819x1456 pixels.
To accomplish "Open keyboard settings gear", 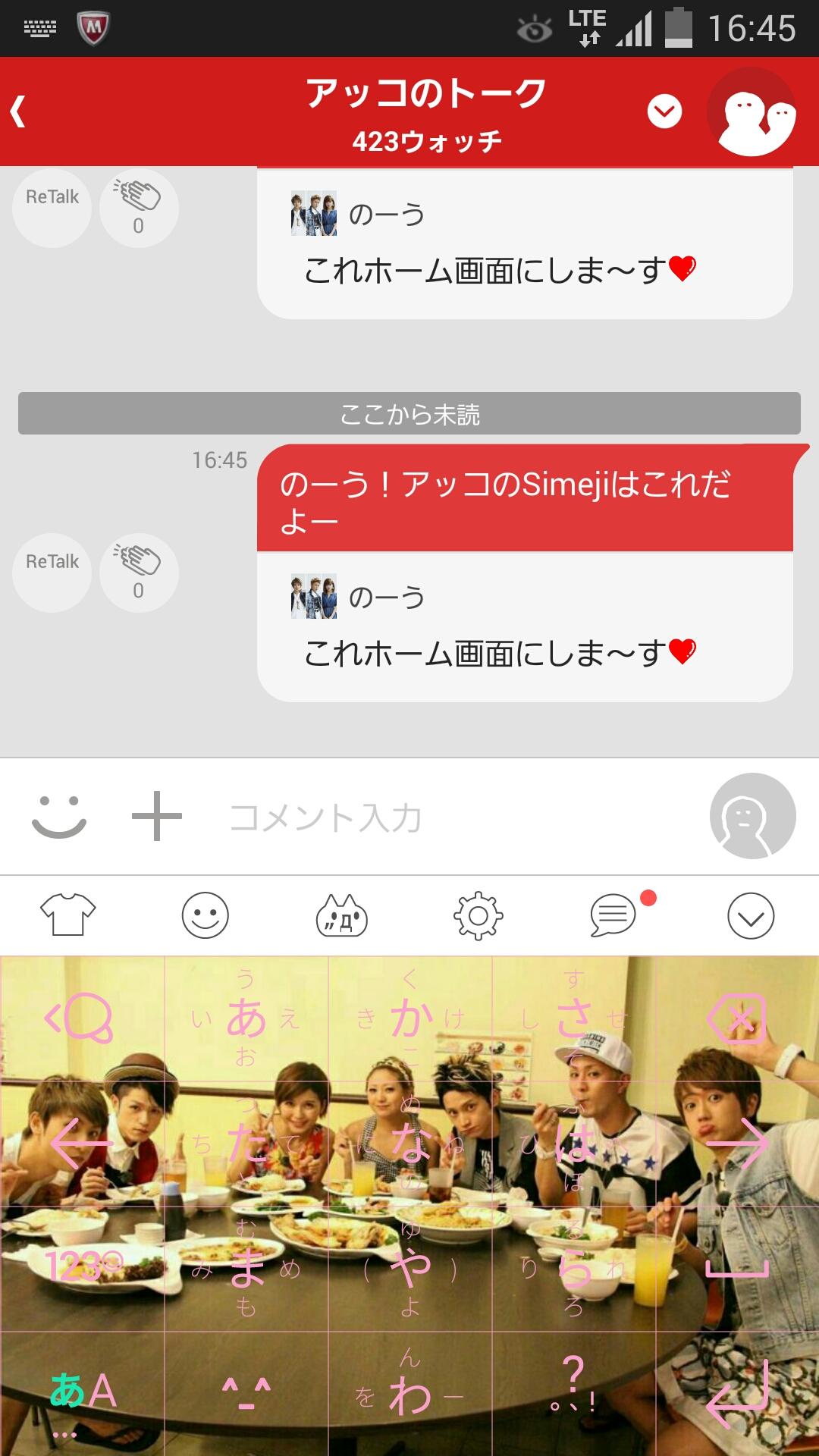I will (x=478, y=915).
